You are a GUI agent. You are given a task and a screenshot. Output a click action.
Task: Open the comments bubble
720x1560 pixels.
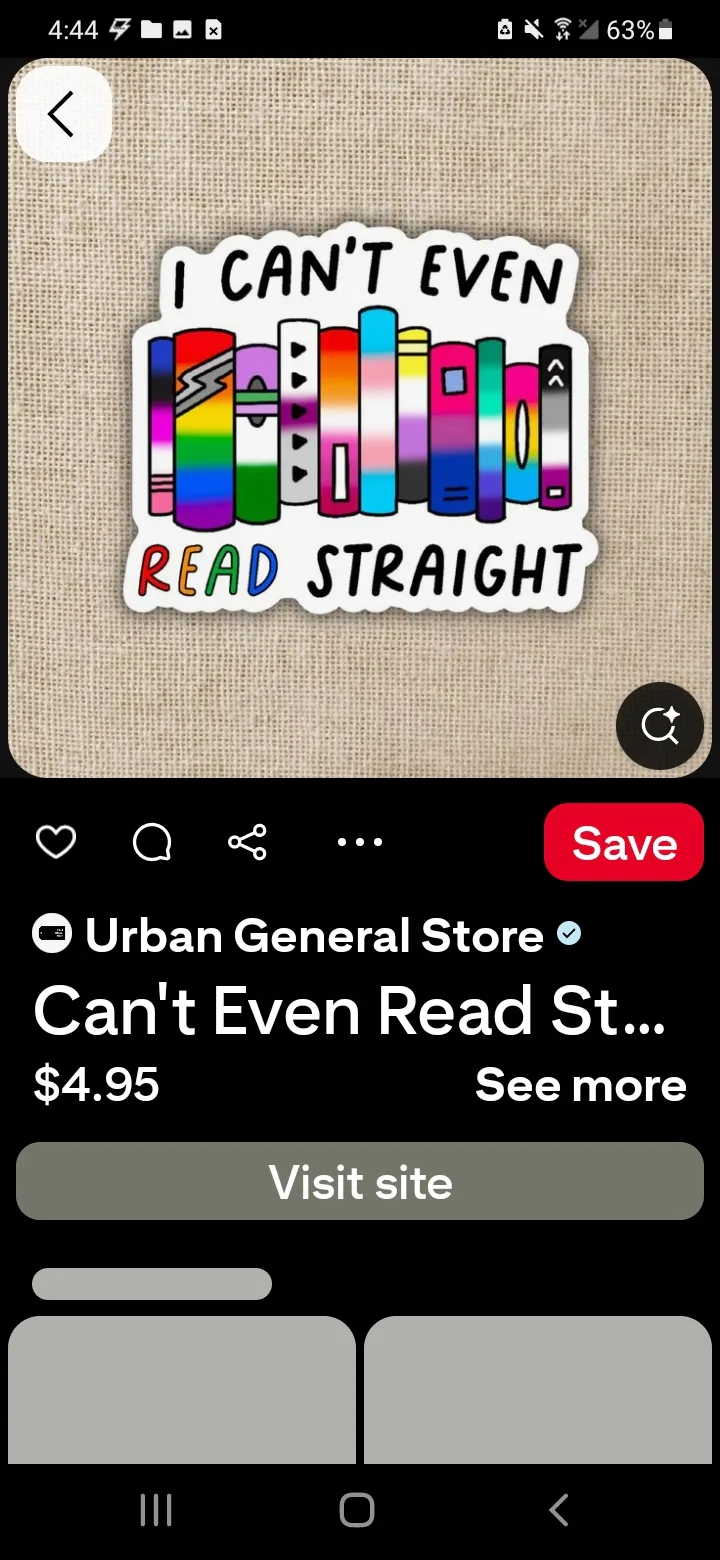(x=152, y=842)
